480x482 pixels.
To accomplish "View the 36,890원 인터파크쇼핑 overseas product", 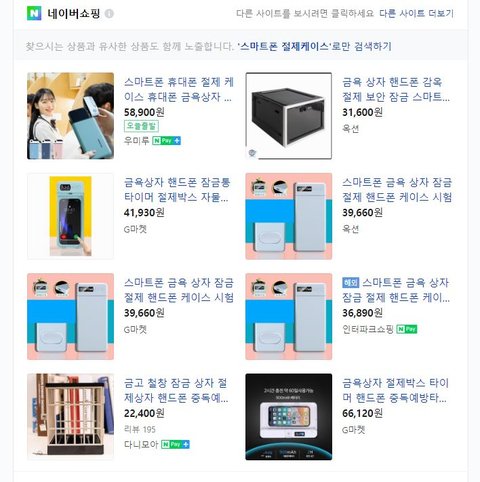I will [x=396, y=290].
